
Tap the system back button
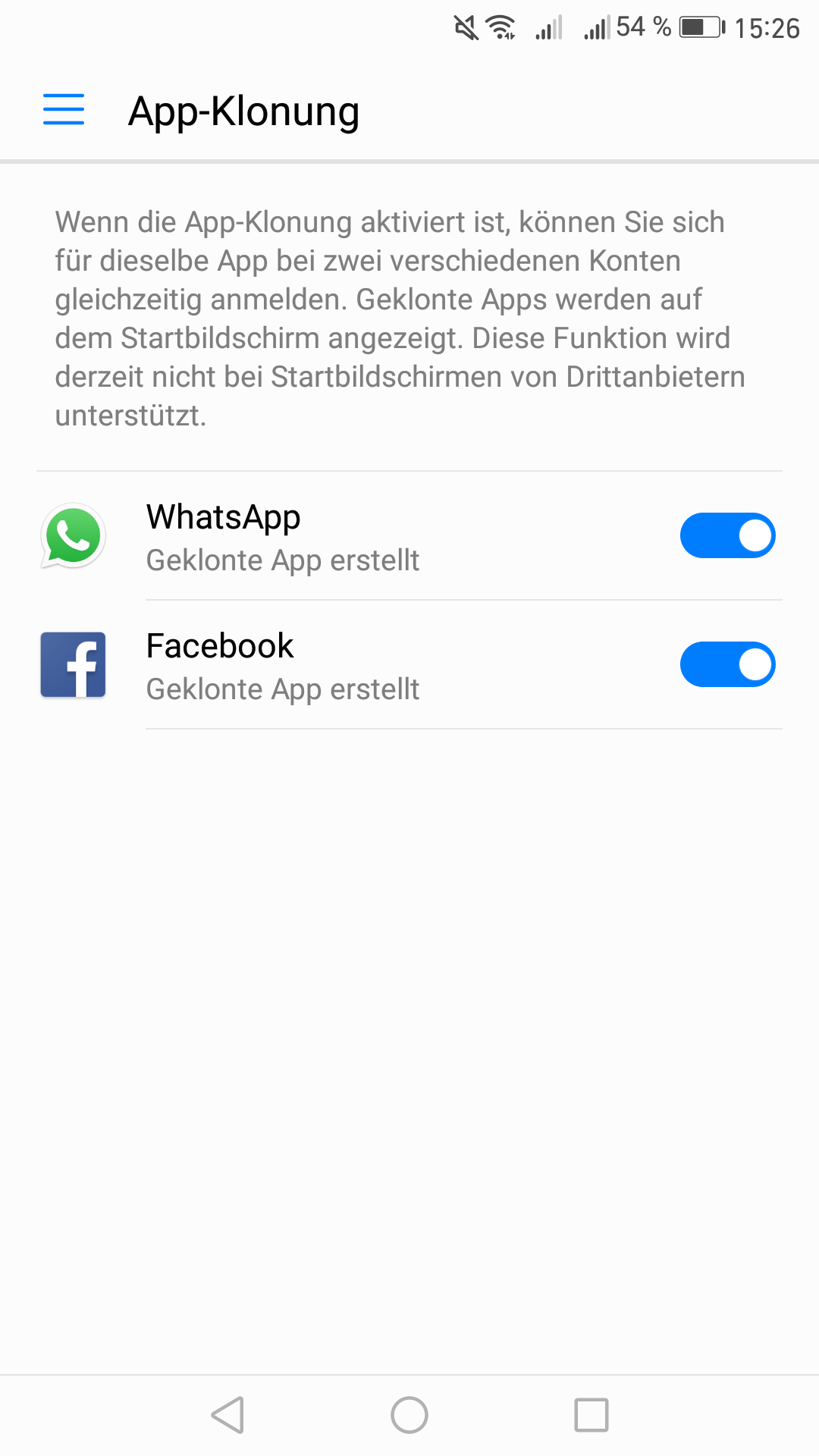227,1415
